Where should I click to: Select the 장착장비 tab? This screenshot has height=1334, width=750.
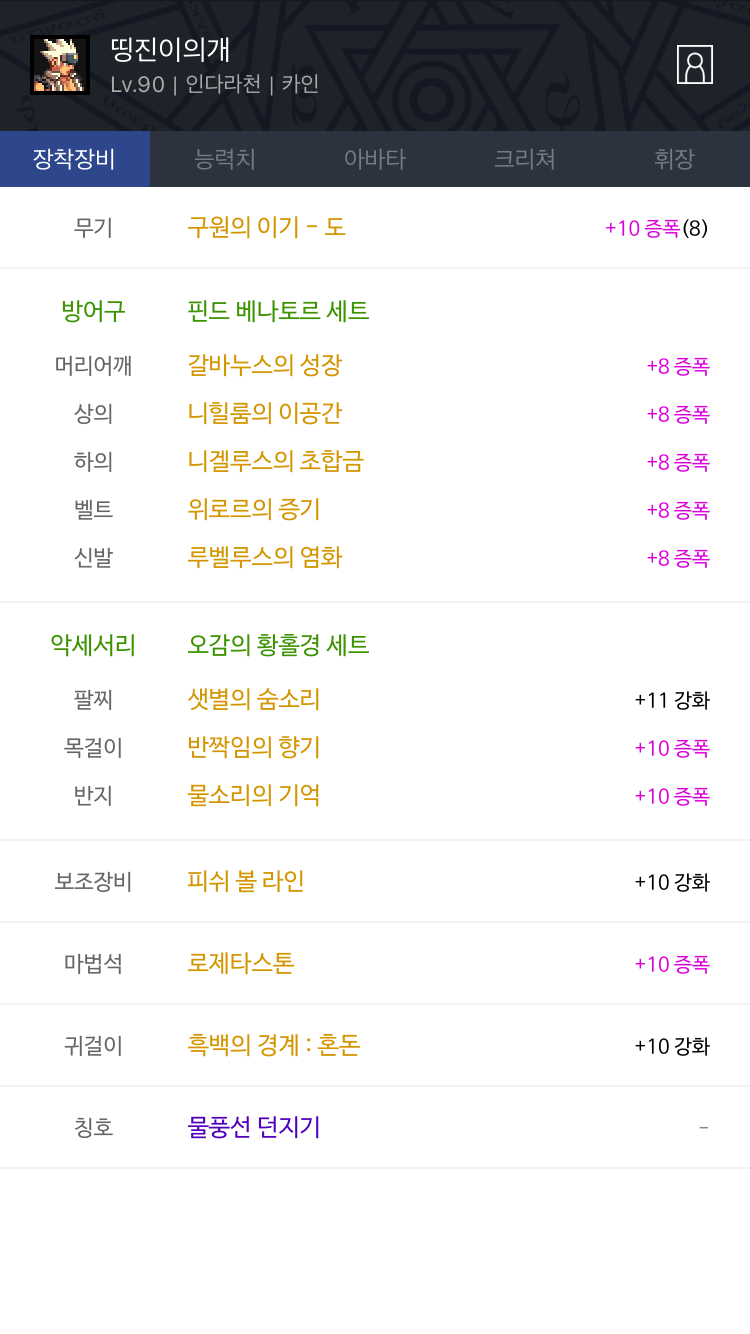click(x=75, y=159)
